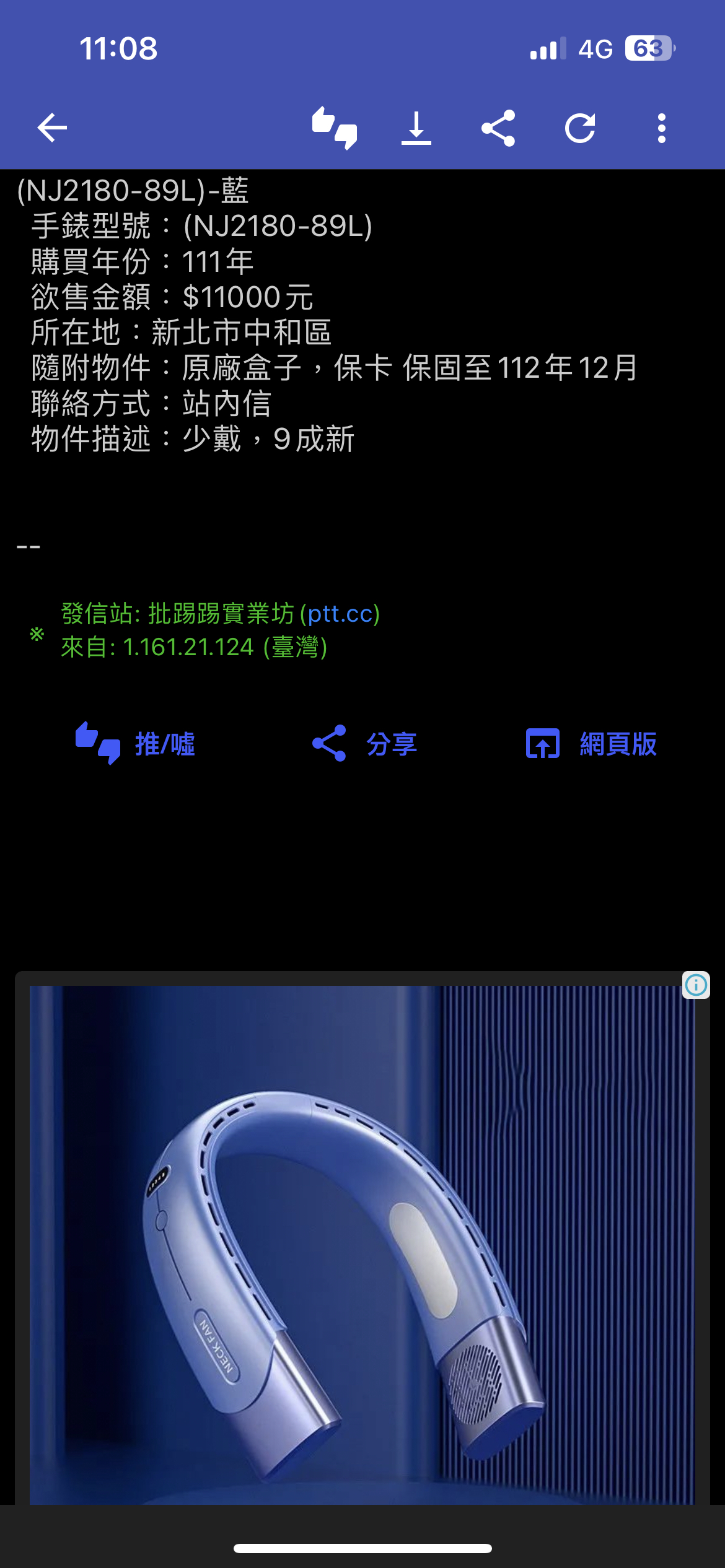Go back using the arrow icon
This screenshot has height=1568, width=725.
(x=52, y=128)
